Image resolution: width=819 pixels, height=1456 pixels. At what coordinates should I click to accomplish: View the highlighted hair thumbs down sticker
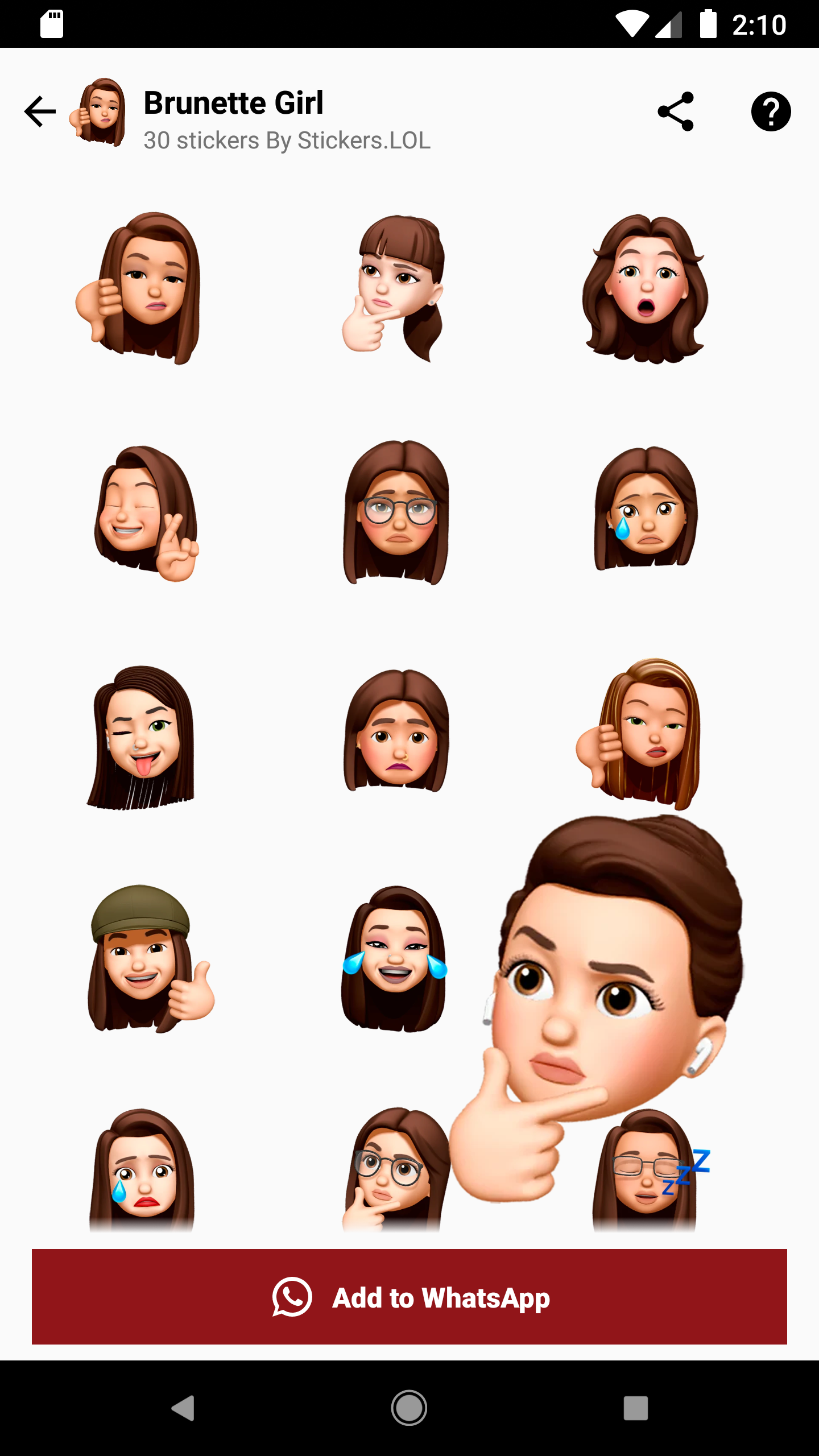tap(639, 734)
